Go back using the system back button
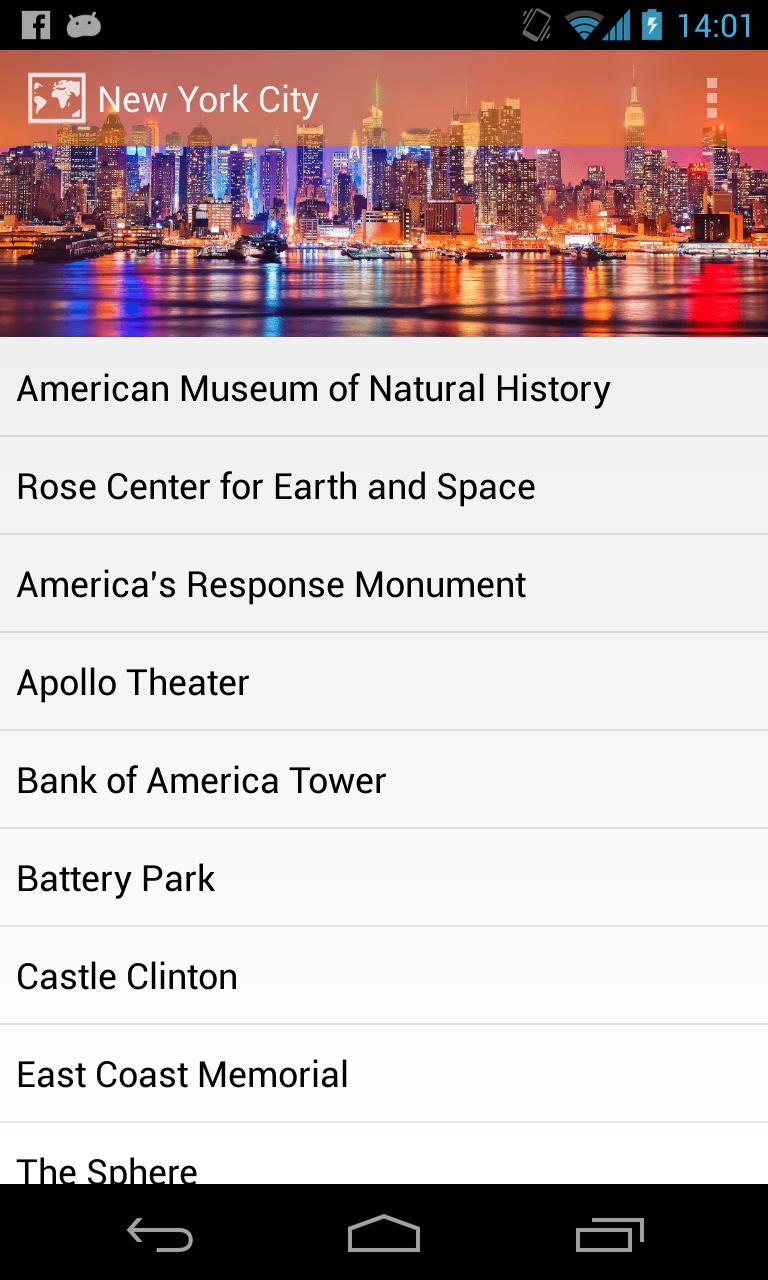The height and width of the screenshot is (1280, 768). tap(160, 1234)
